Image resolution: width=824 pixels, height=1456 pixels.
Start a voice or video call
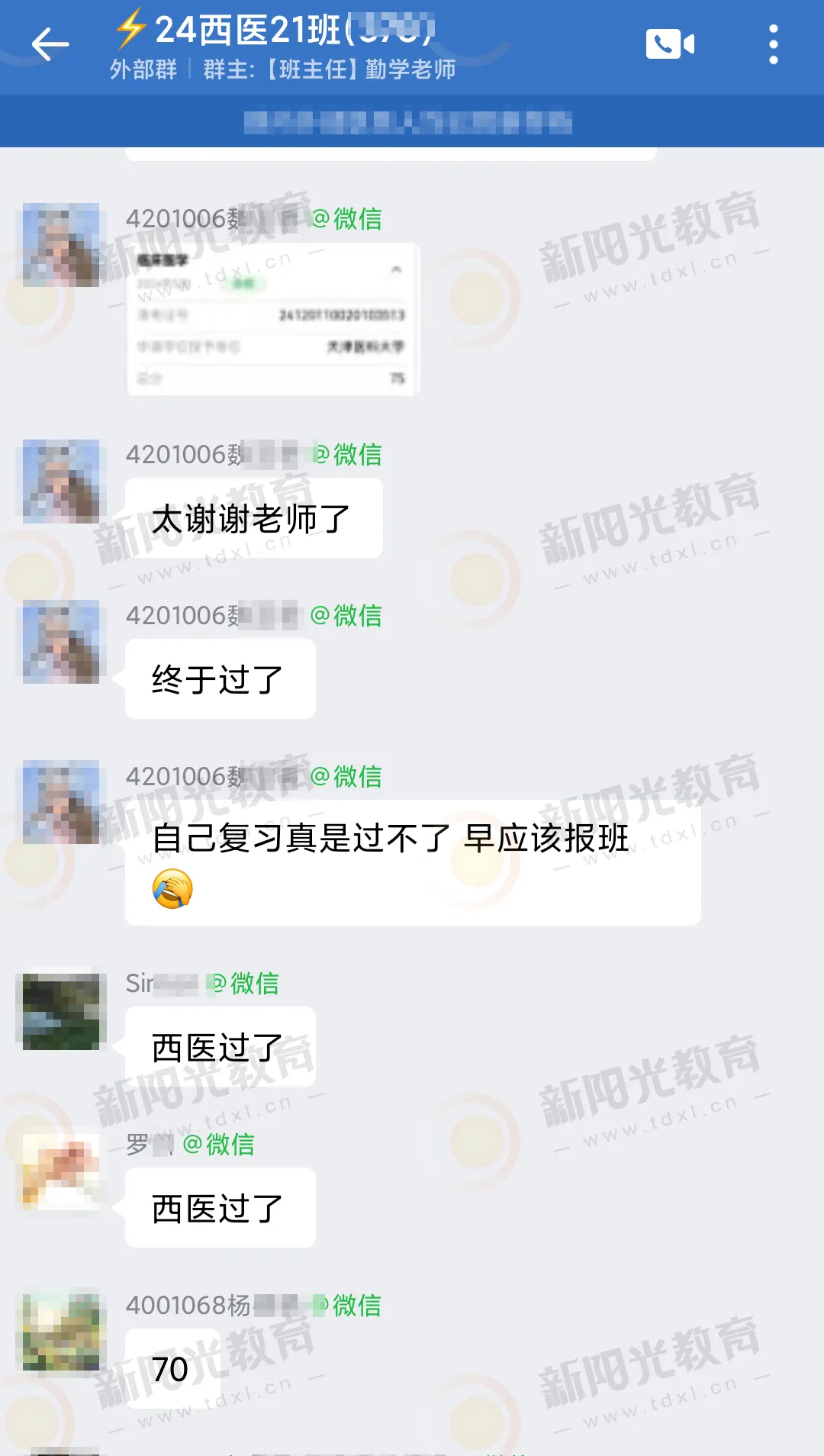pyautogui.click(x=670, y=44)
